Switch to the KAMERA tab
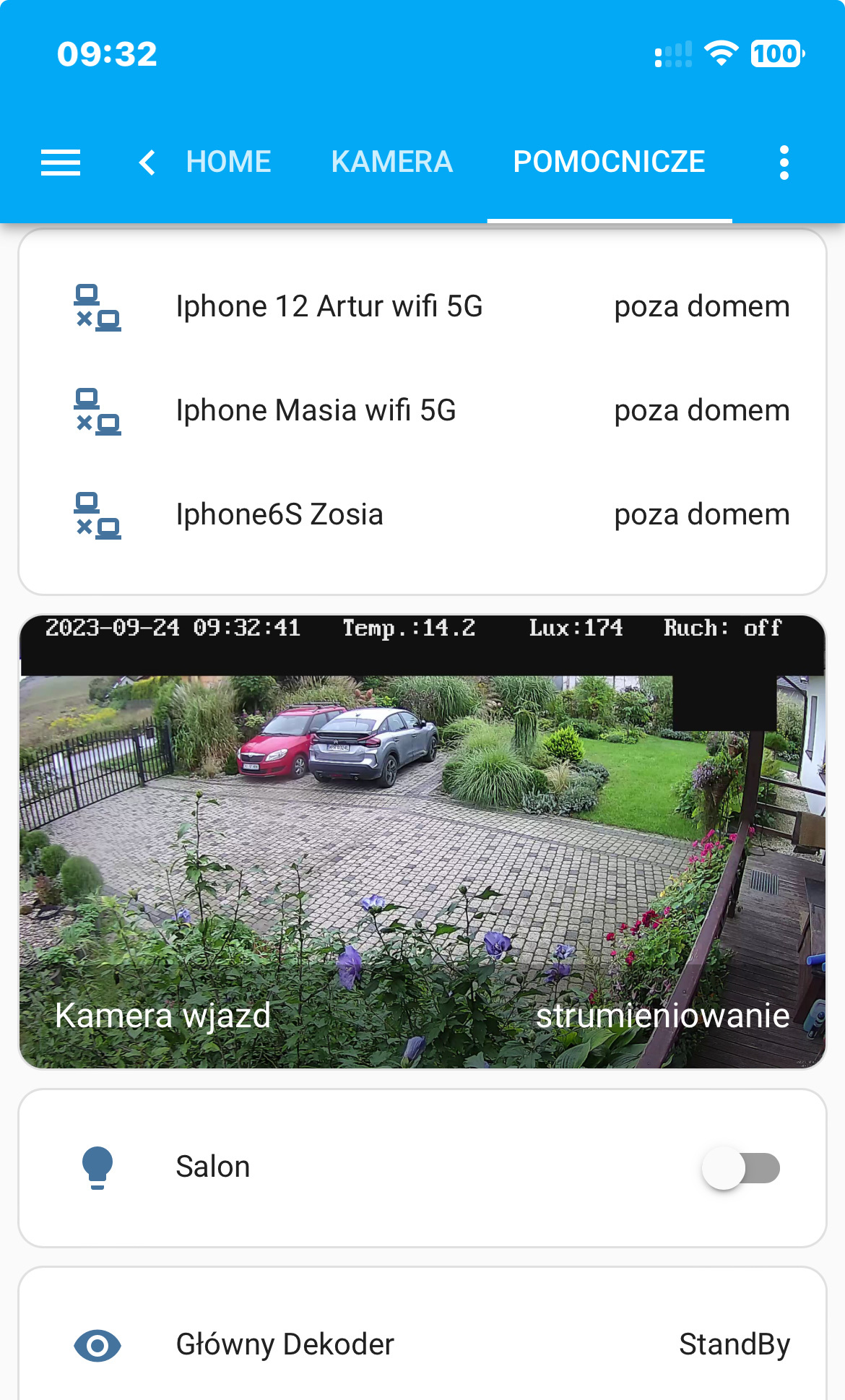Viewport: 845px width, 1400px height. 391,163
